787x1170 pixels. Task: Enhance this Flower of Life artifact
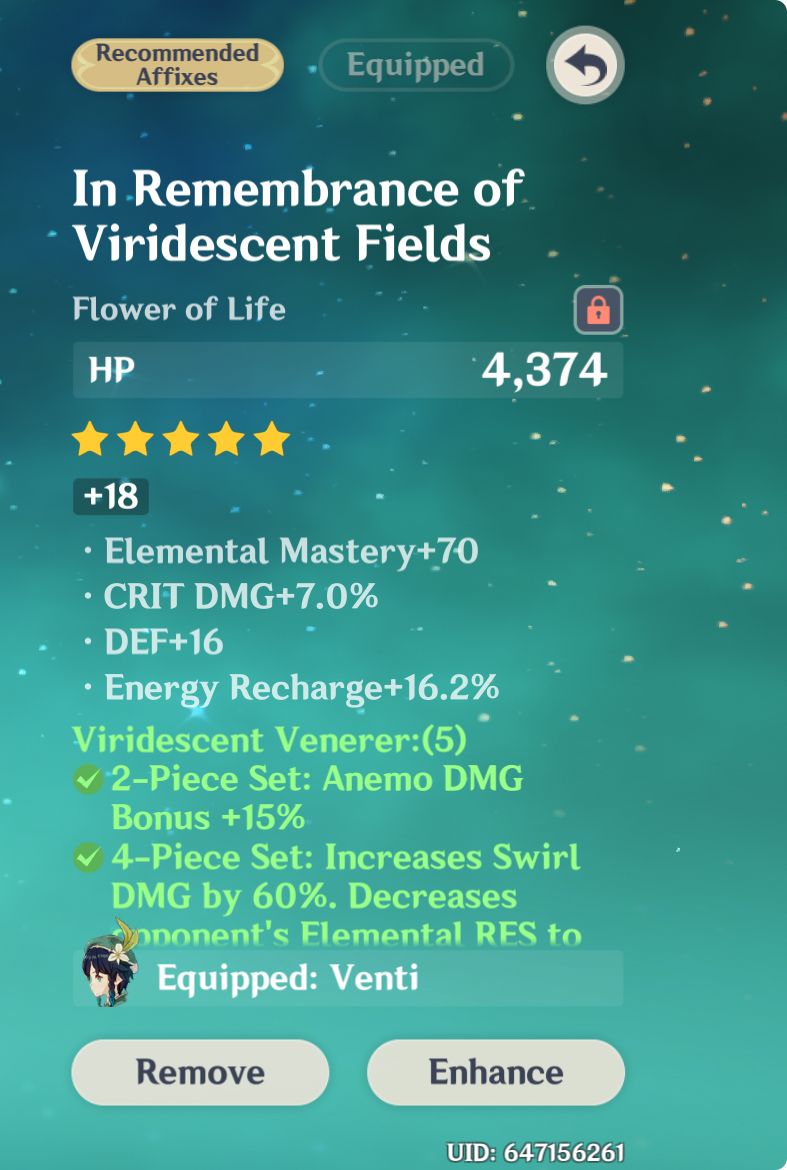(496, 1072)
